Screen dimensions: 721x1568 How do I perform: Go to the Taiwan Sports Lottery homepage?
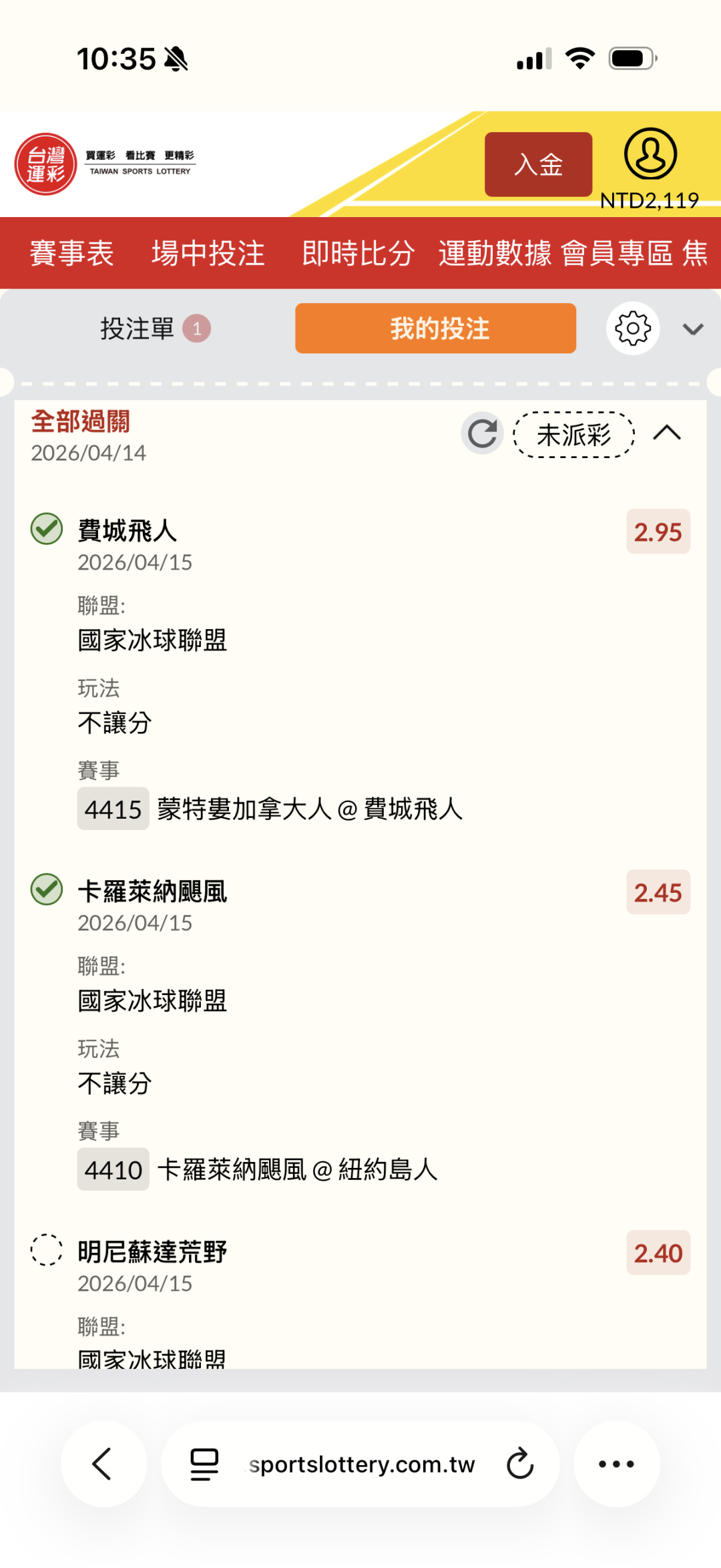point(105,164)
